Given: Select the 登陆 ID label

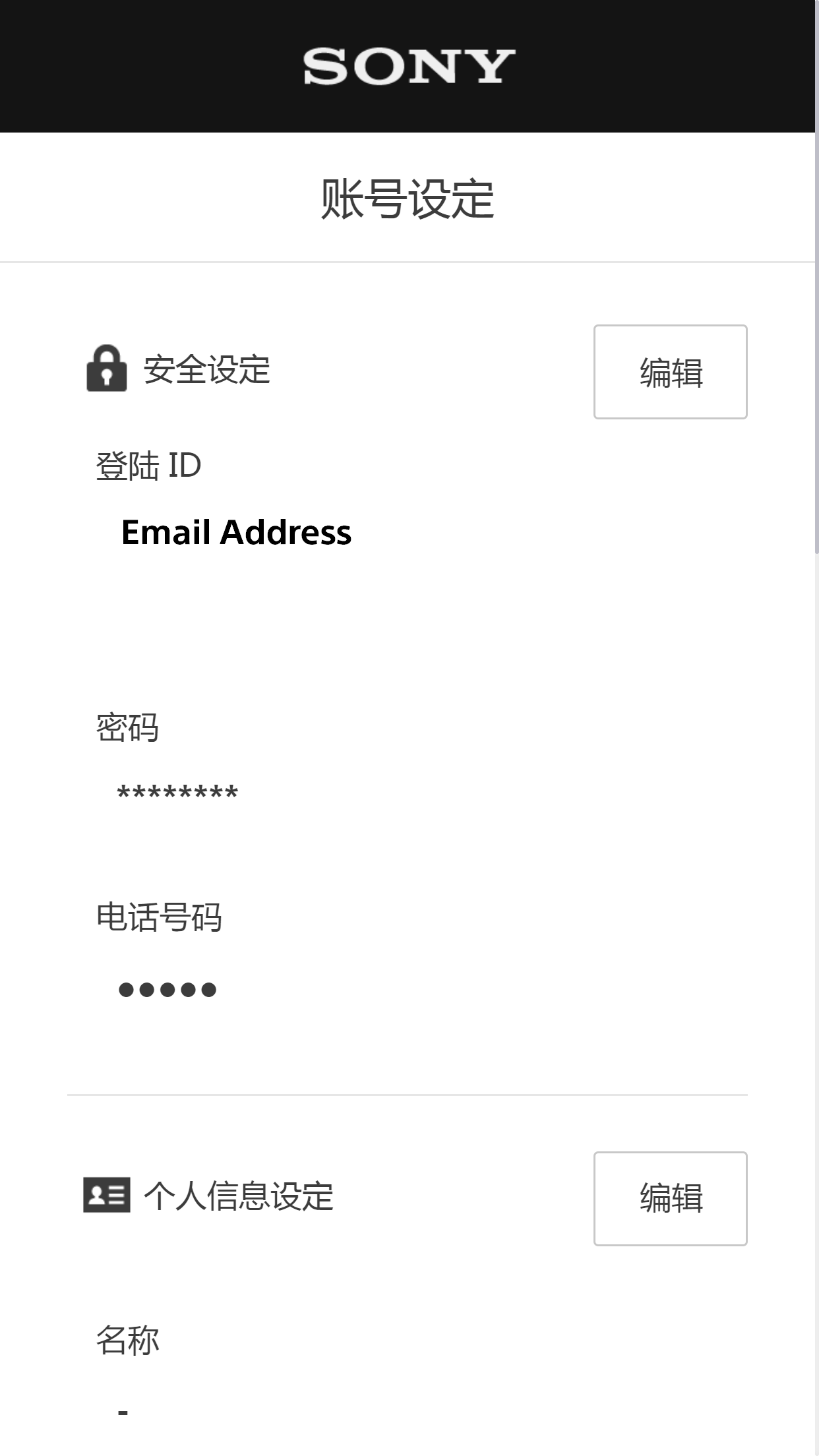Looking at the screenshot, I should pyautogui.click(x=147, y=466).
